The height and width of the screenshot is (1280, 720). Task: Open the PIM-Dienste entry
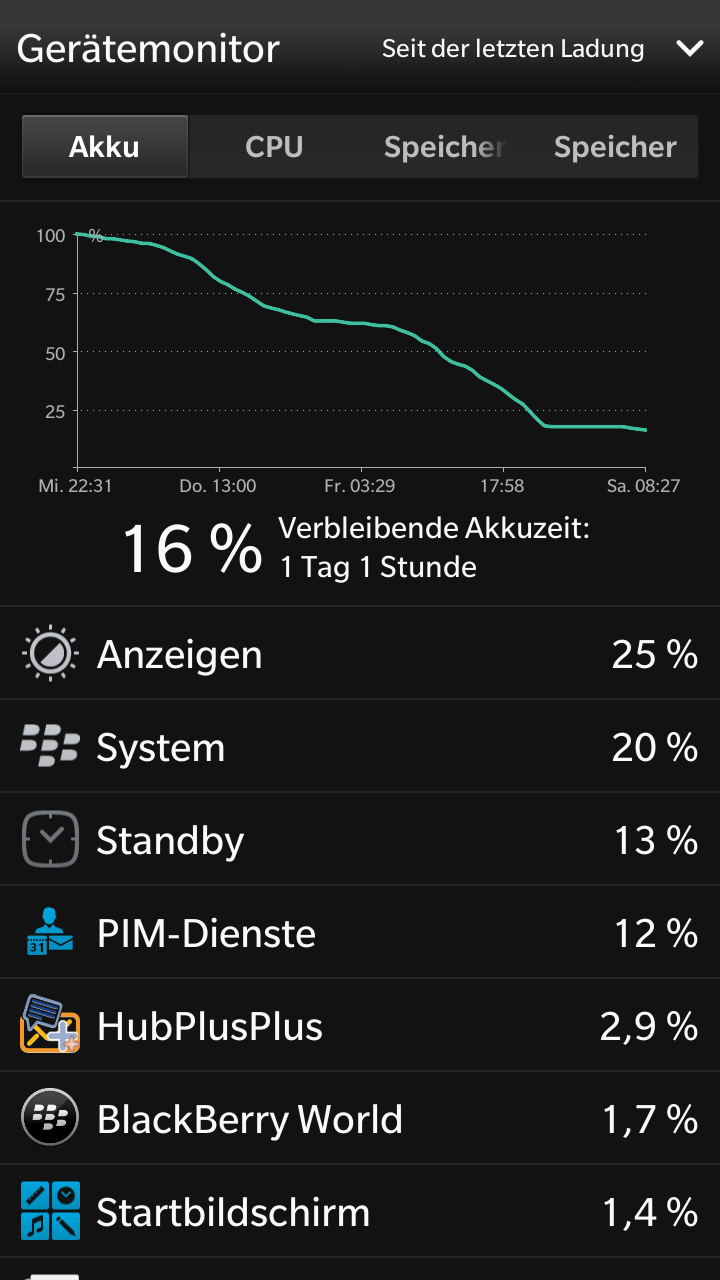(360, 933)
